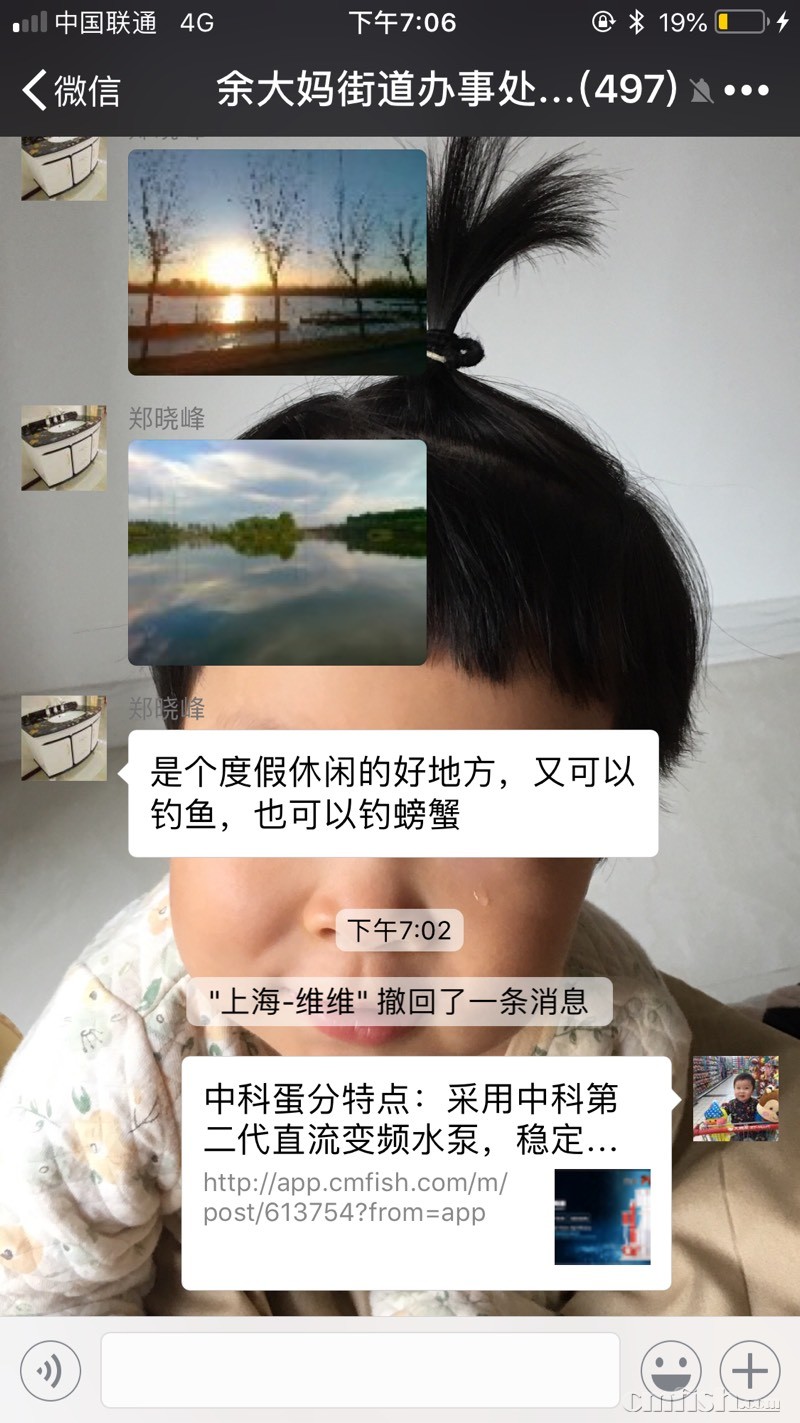
Task: View the sunset photo in full screen
Action: pos(277,262)
